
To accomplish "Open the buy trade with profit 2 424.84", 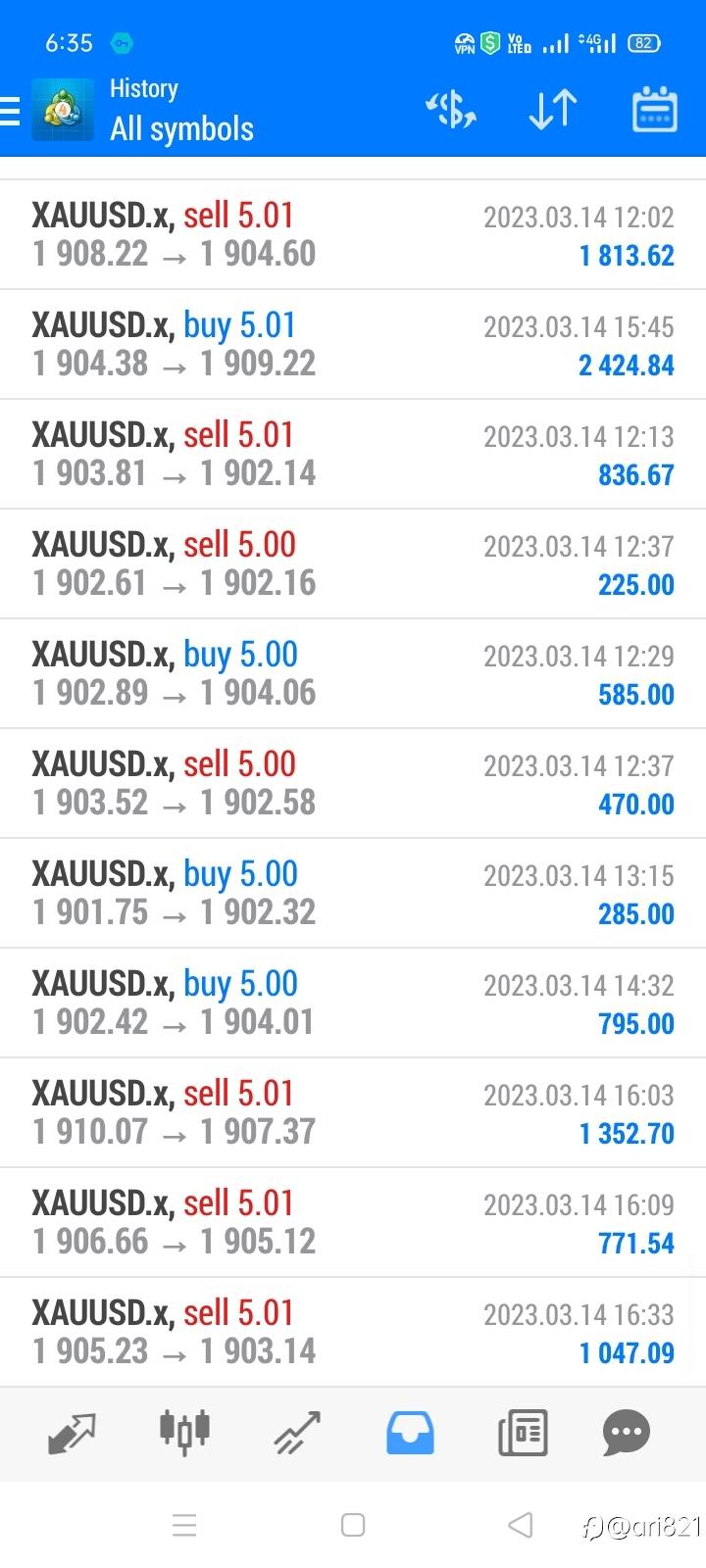I will [x=353, y=345].
